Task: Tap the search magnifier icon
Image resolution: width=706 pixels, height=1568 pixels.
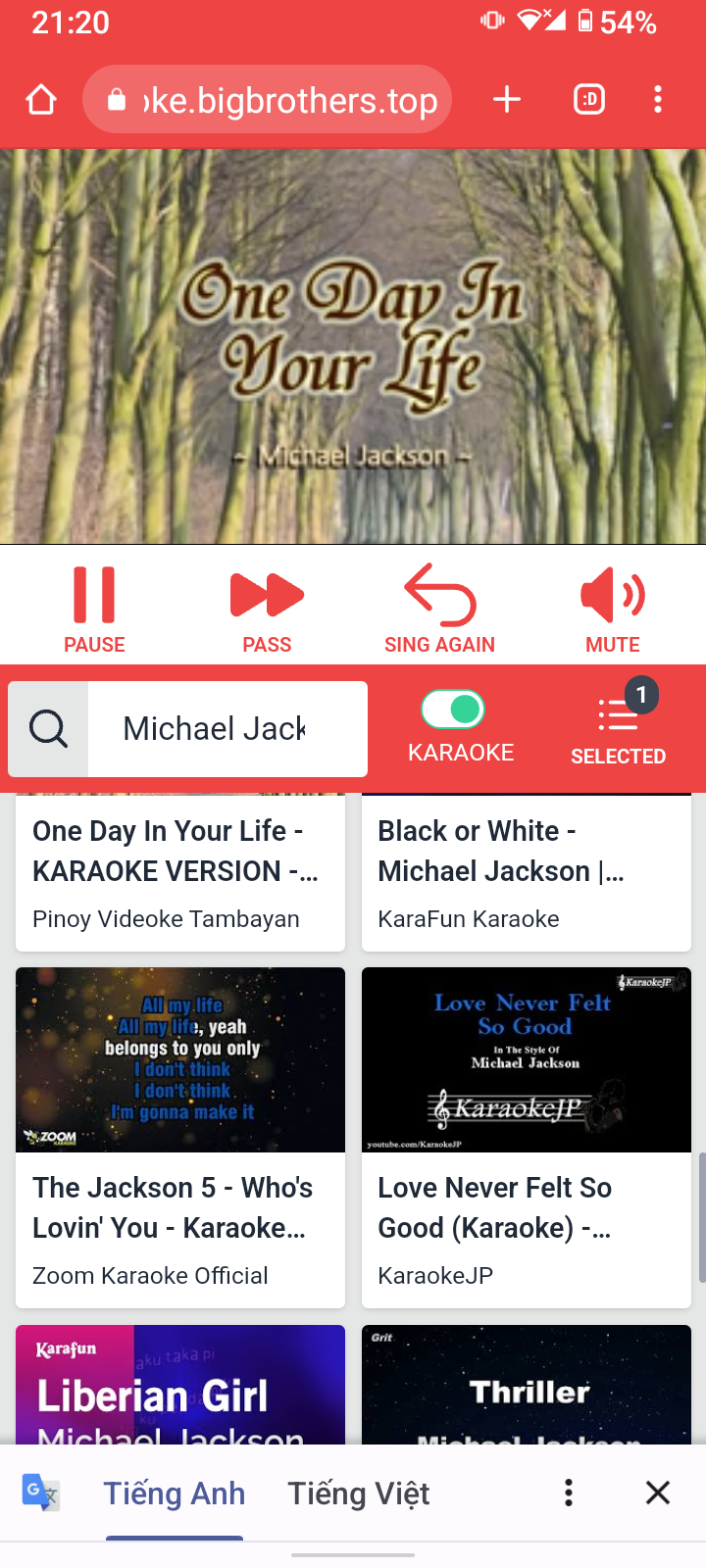Action: [48, 729]
